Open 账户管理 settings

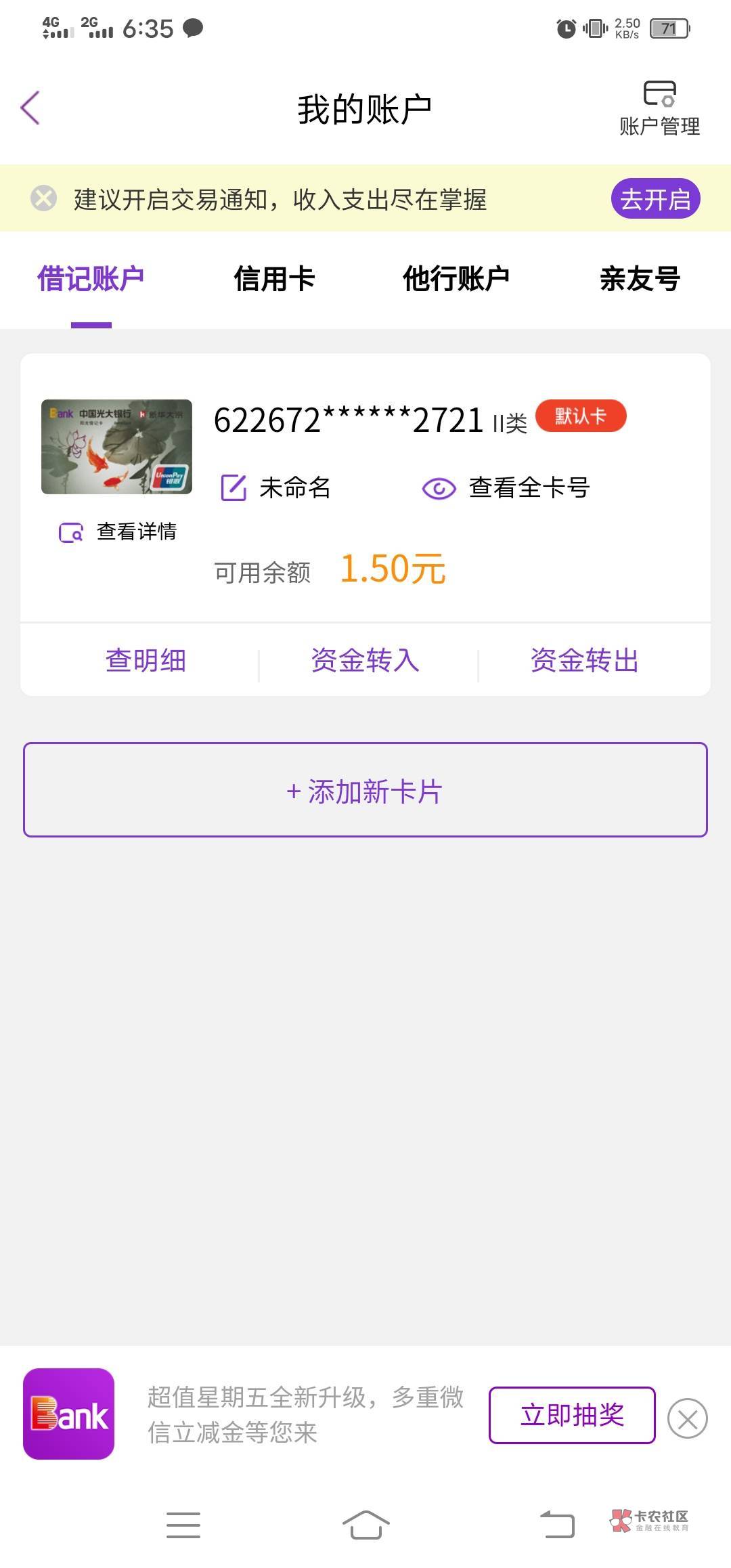(659, 108)
